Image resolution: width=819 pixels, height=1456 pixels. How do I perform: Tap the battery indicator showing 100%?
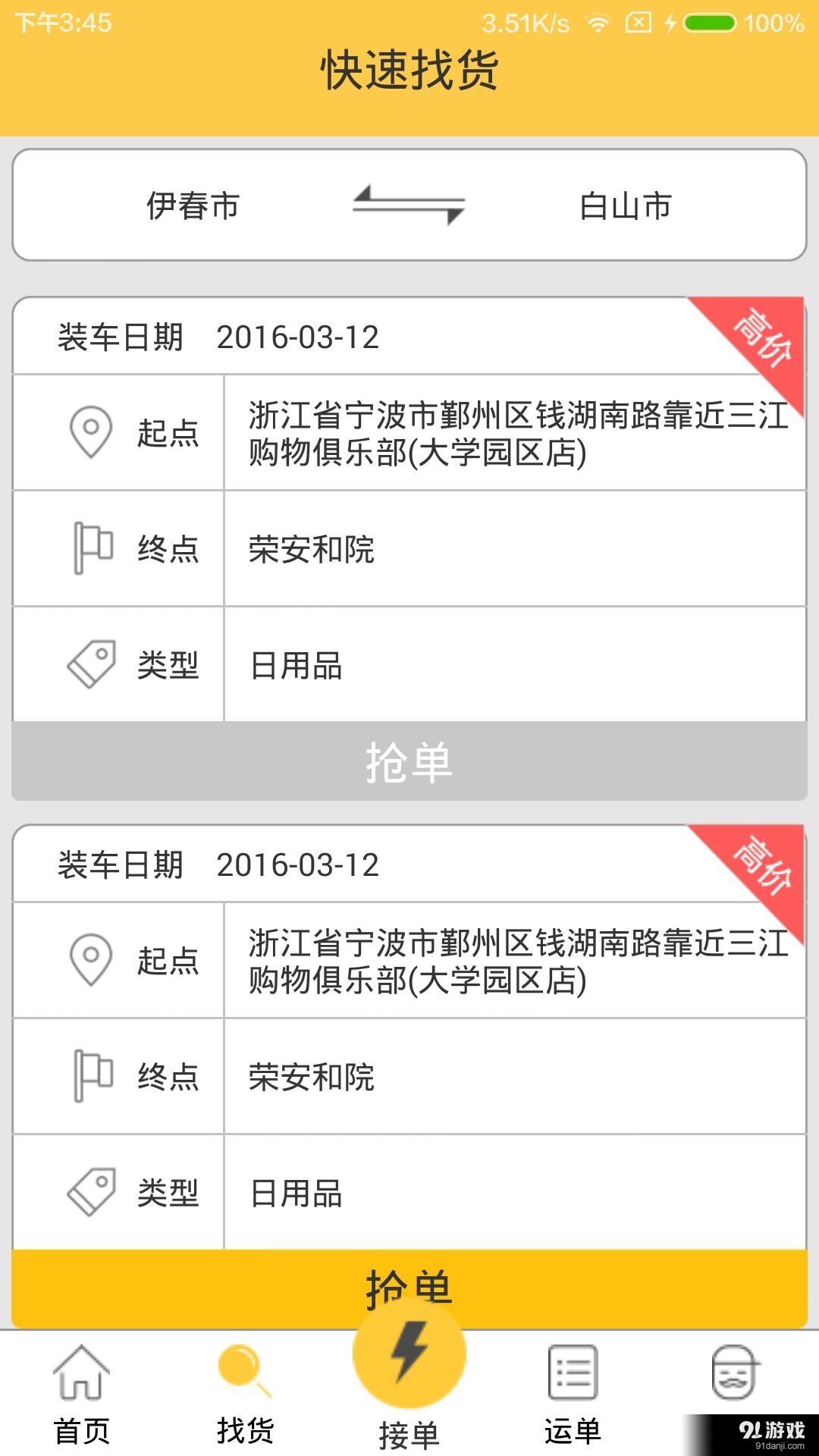(x=709, y=21)
